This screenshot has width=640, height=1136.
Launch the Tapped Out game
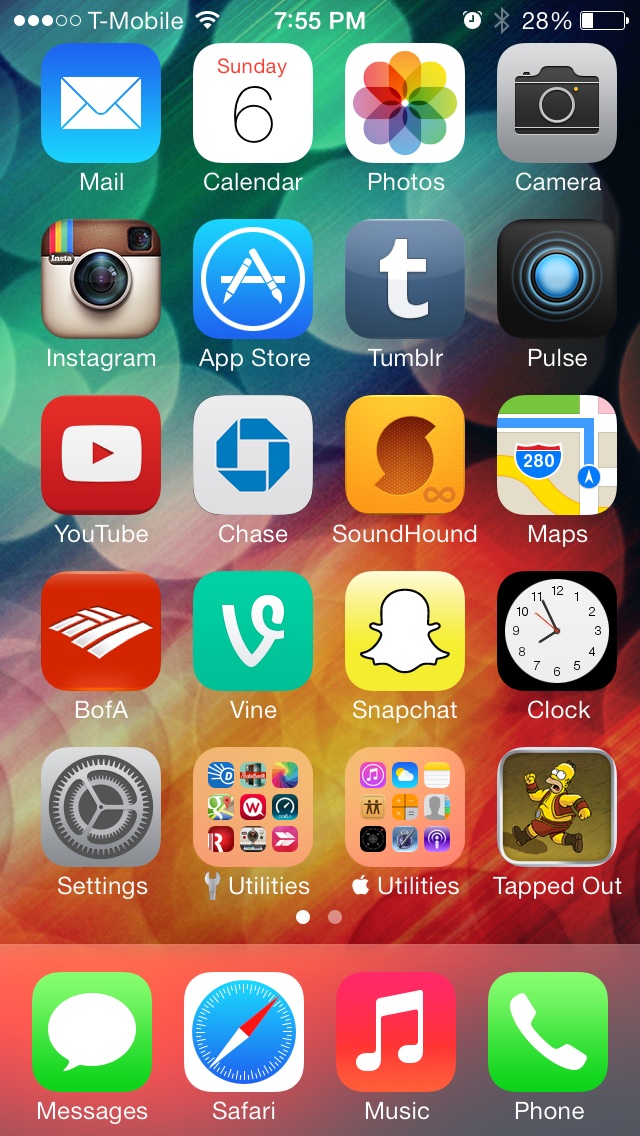click(x=557, y=807)
